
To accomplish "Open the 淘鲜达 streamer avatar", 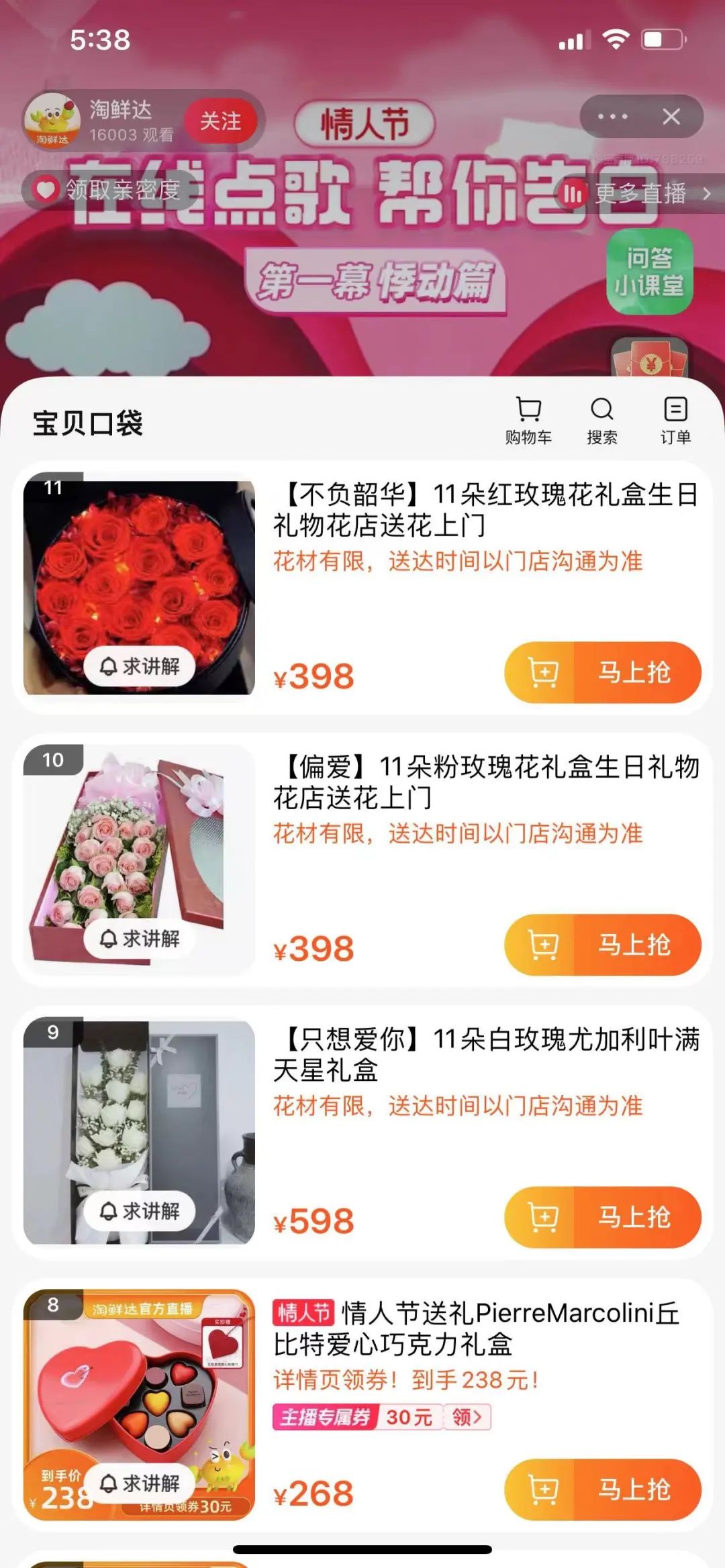I will (x=52, y=121).
